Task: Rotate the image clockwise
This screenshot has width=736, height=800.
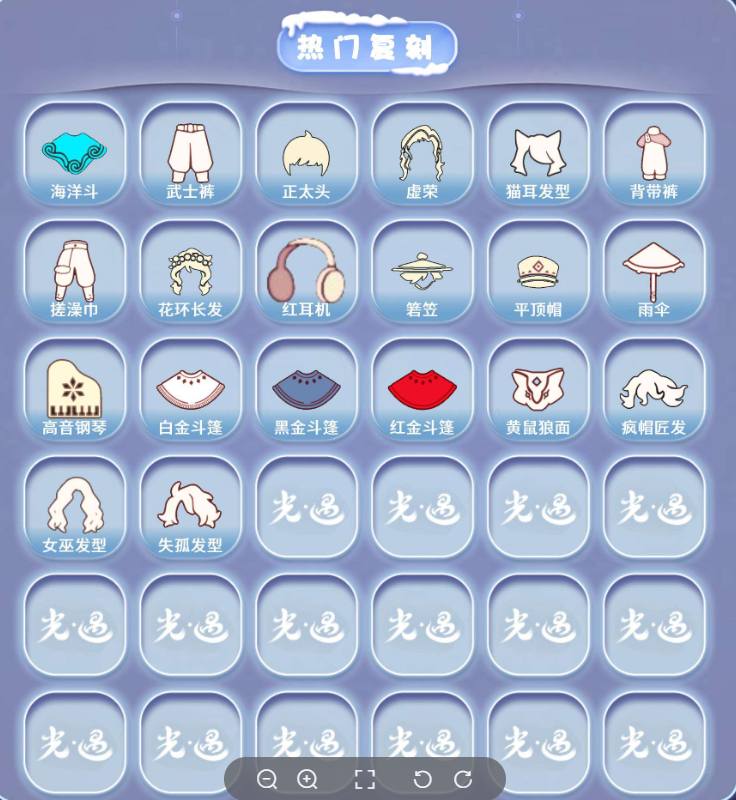Action: coord(463,779)
